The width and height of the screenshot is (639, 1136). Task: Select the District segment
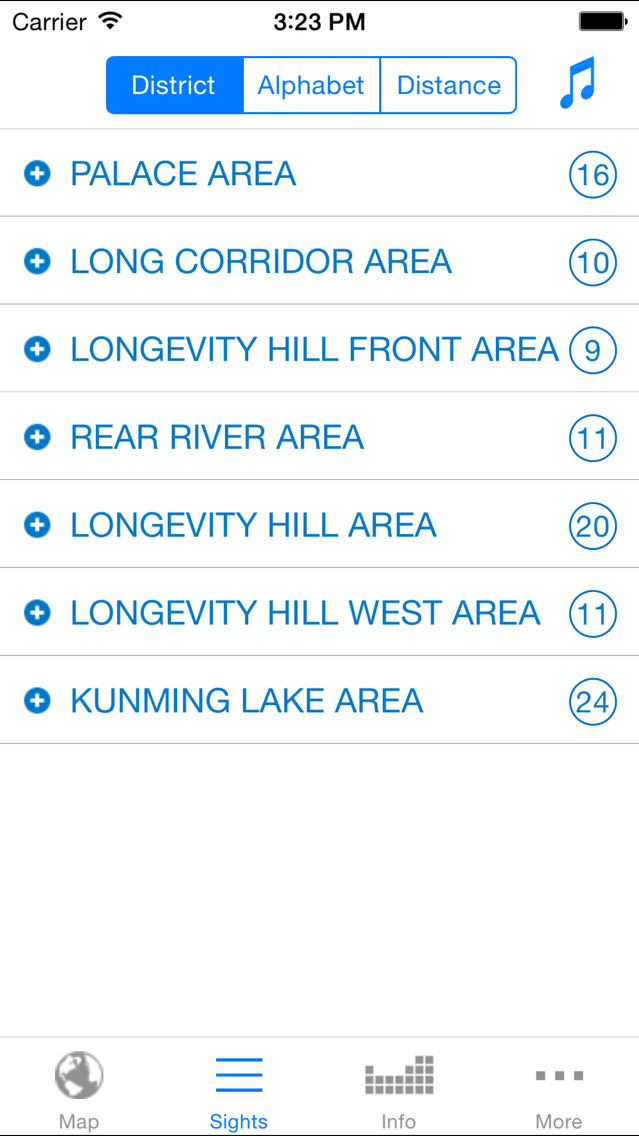(174, 85)
